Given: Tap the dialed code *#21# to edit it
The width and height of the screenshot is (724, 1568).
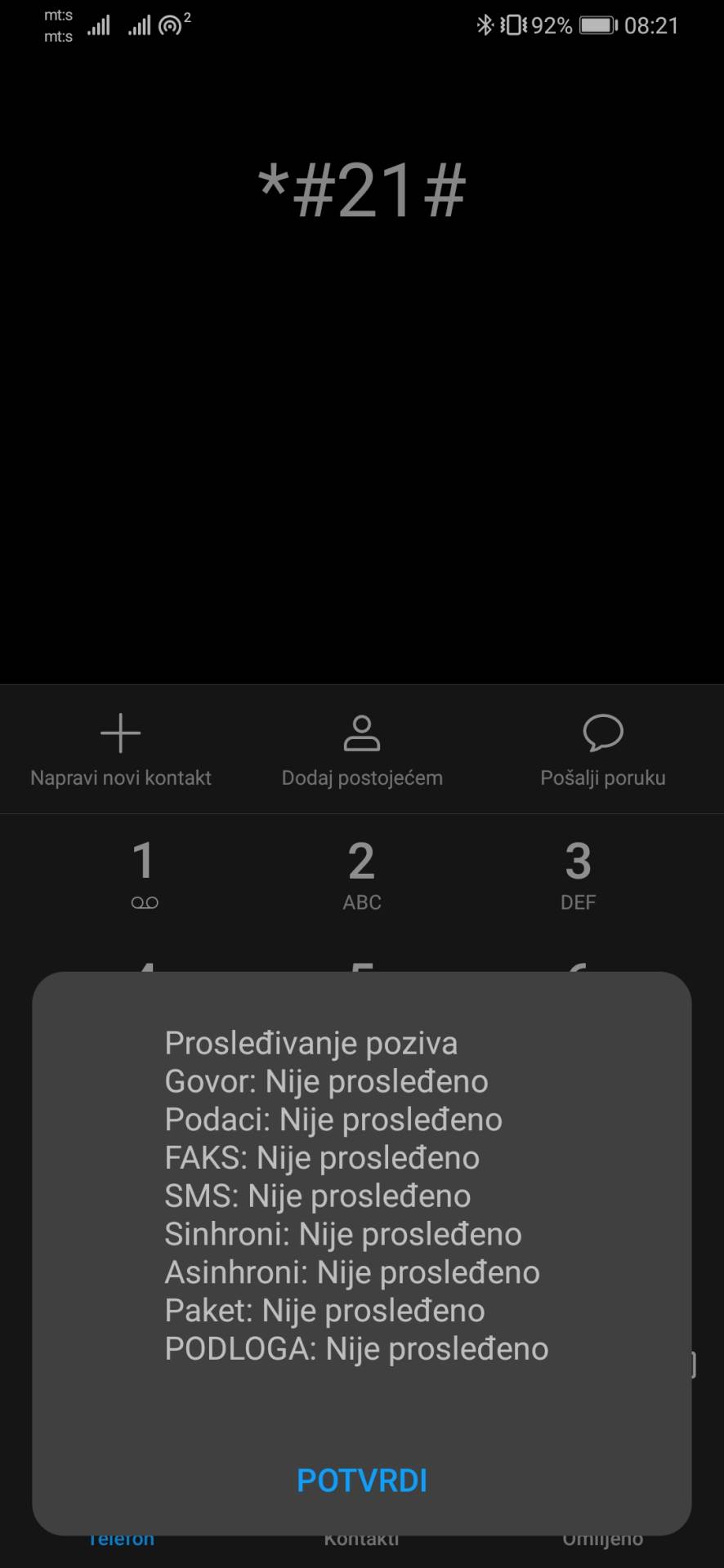Looking at the screenshot, I should [362, 189].
